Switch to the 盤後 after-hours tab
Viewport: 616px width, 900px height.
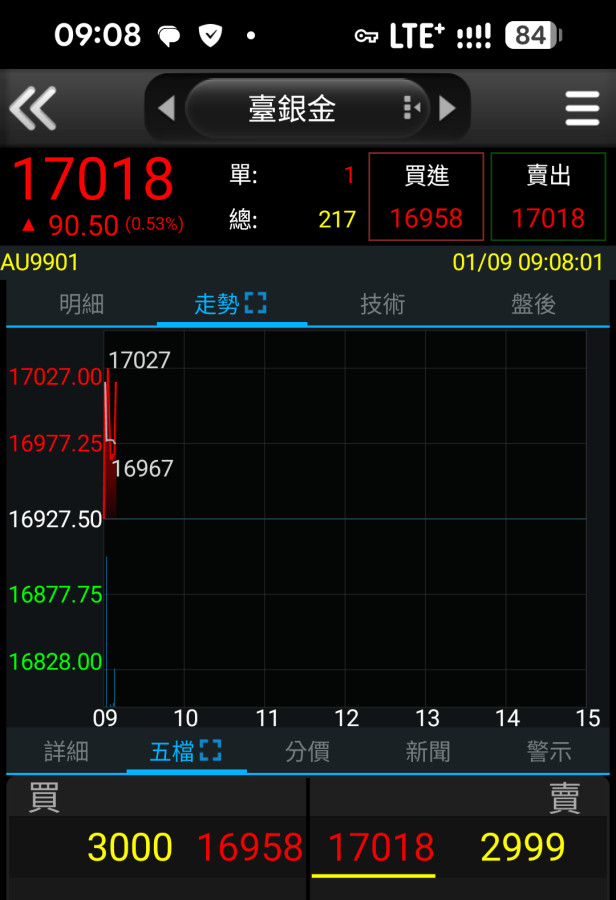pos(533,305)
